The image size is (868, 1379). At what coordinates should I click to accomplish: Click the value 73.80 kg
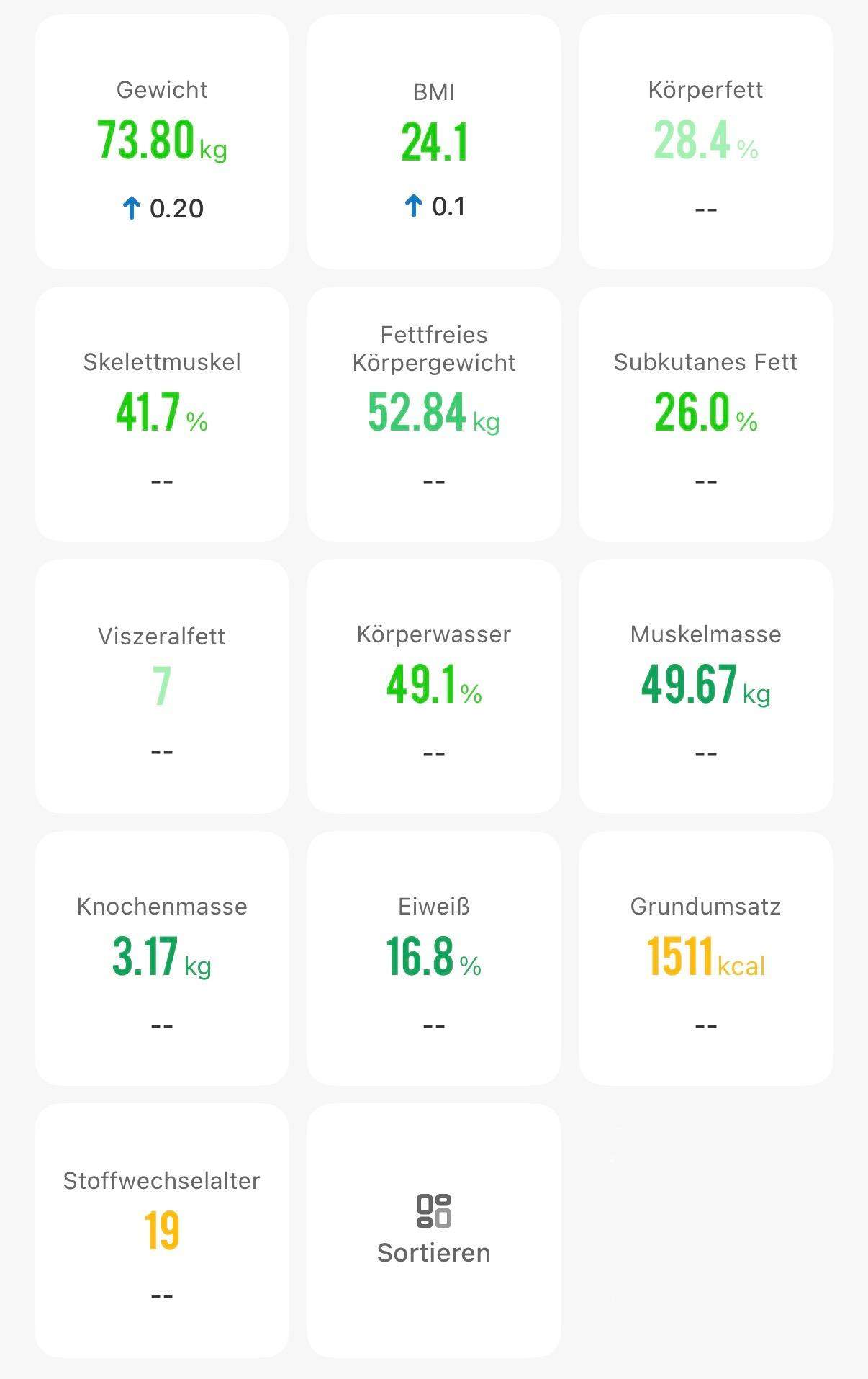point(161,137)
